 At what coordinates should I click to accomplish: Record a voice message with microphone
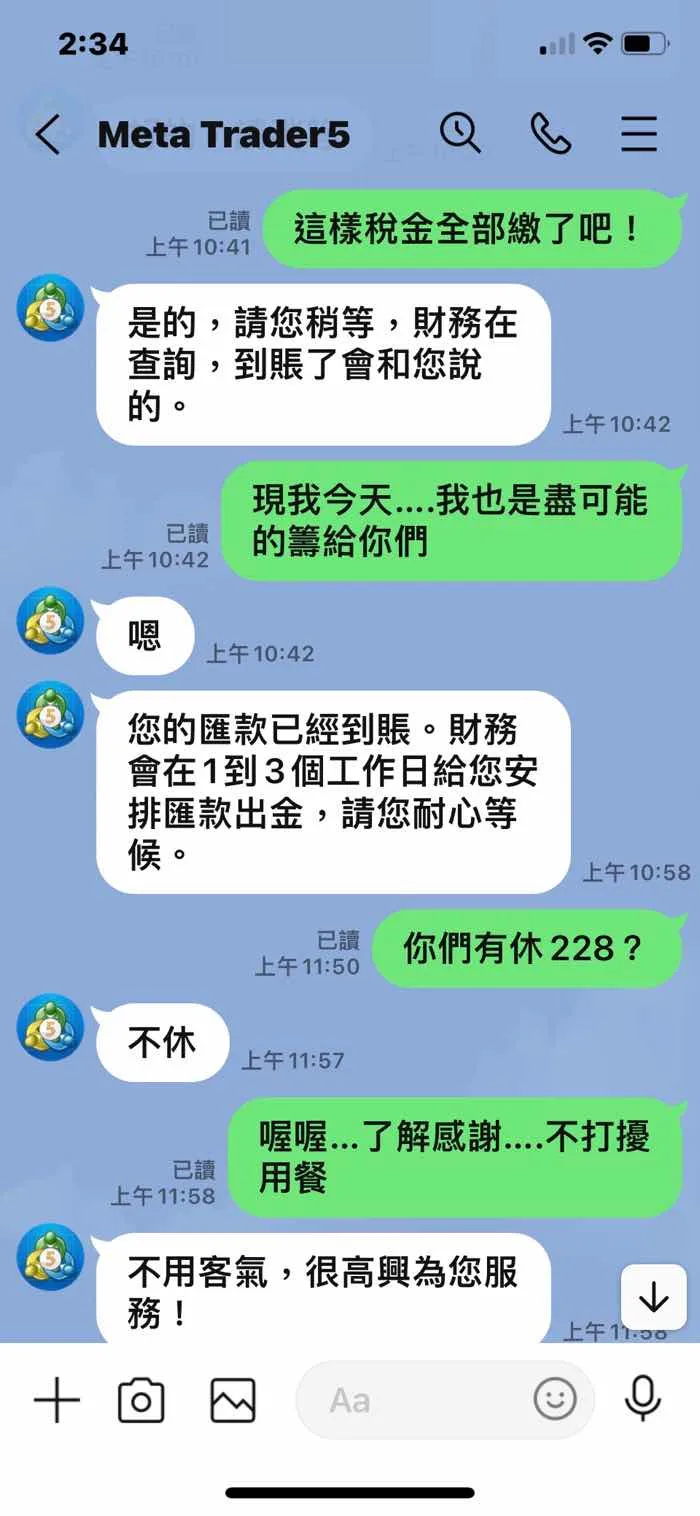click(x=642, y=1399)
